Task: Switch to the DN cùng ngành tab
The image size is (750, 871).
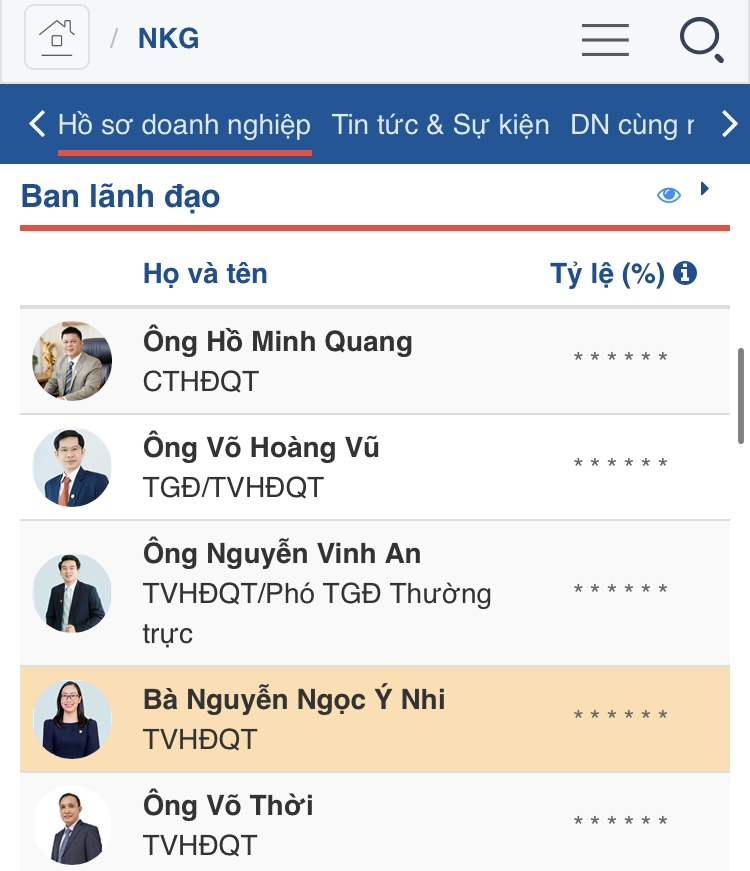Action: coord(631,125)
